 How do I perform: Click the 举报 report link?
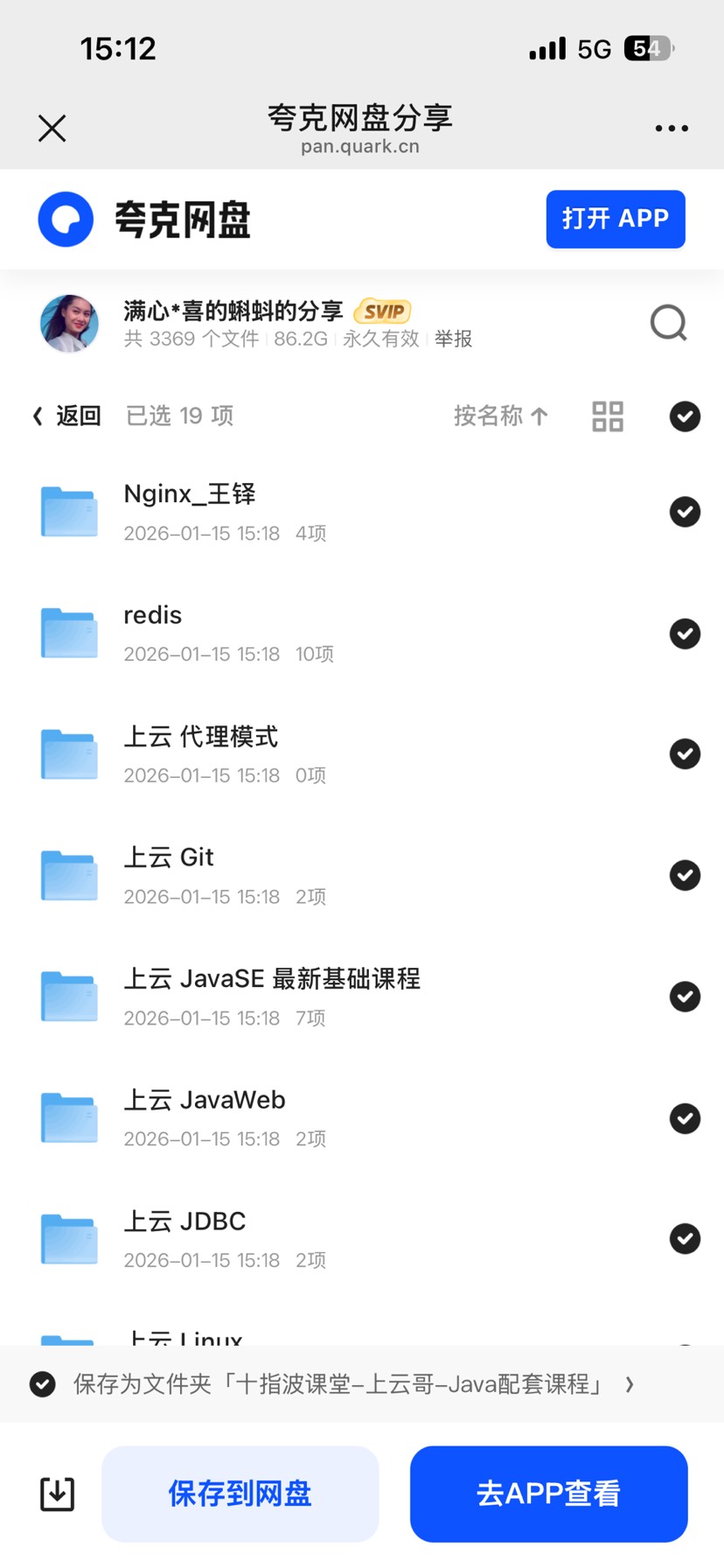click(x=453, y=339)
